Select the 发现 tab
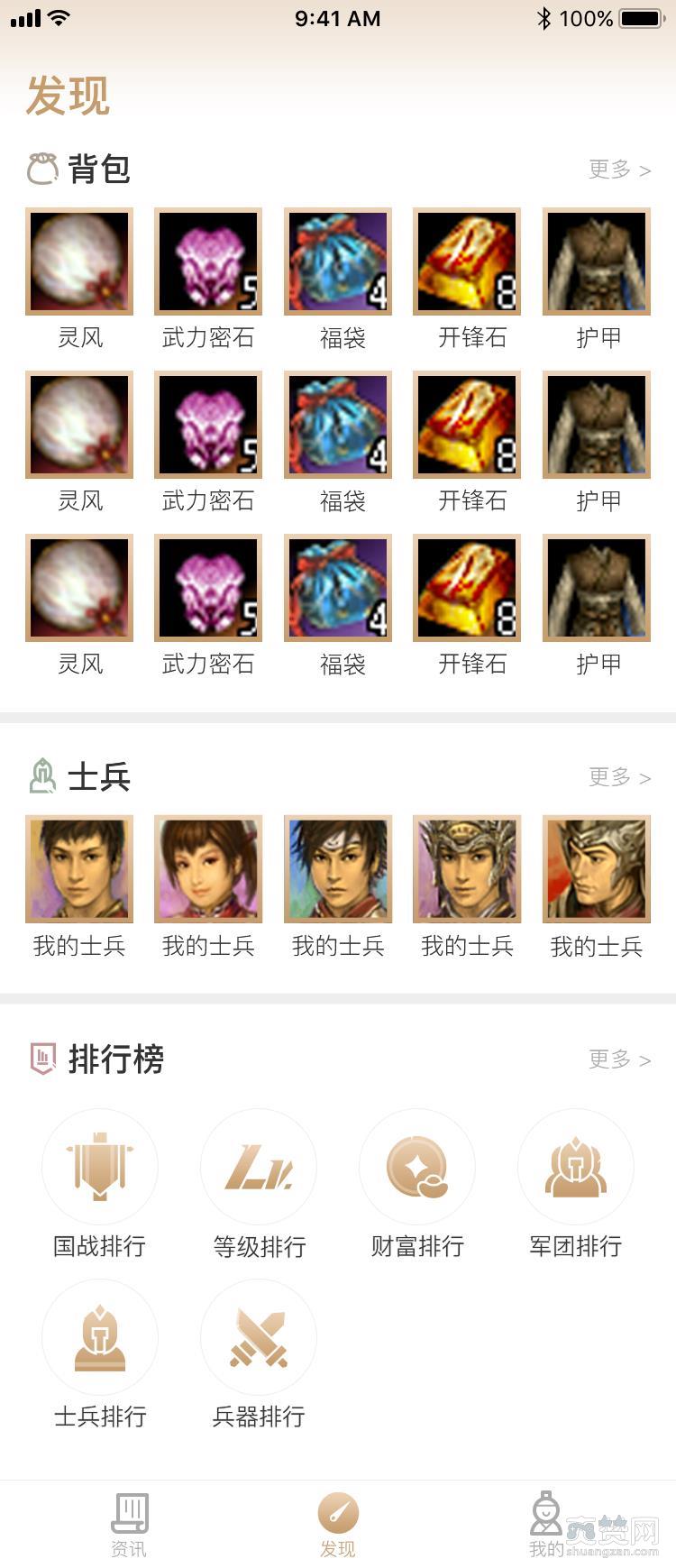This screenshot has height=1568, width=676. coord(338,1525)
